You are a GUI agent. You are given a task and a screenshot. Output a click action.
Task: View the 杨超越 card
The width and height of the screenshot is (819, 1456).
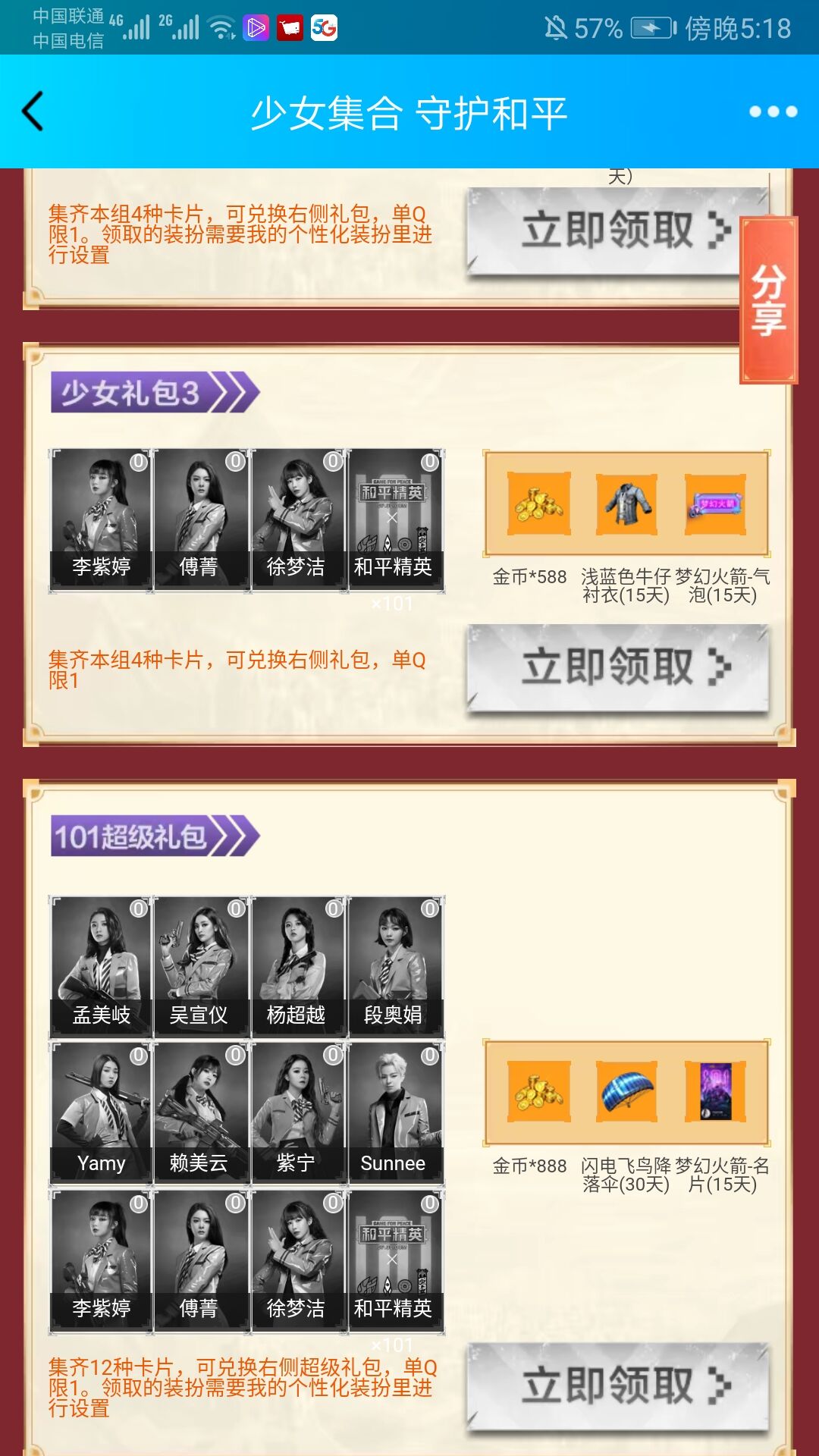pos(296,965)
